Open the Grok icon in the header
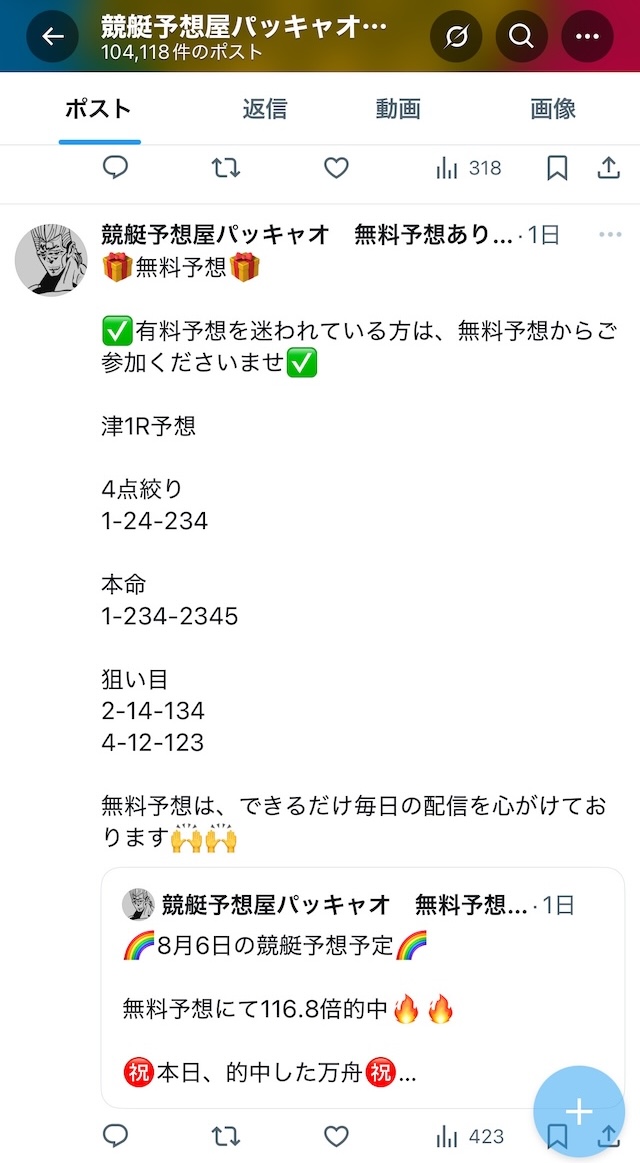Viewport: 640px width, 1163px height. tap(456, 37)
